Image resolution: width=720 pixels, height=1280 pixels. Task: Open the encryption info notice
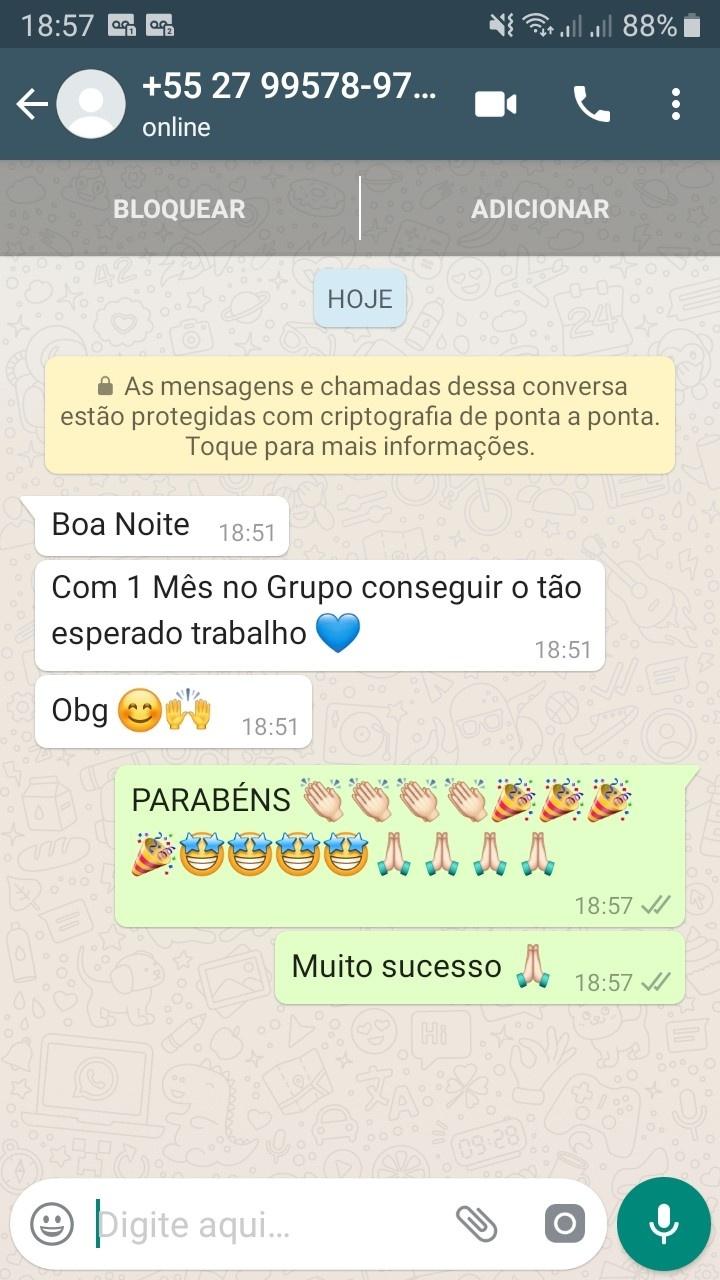click(360, 415)
